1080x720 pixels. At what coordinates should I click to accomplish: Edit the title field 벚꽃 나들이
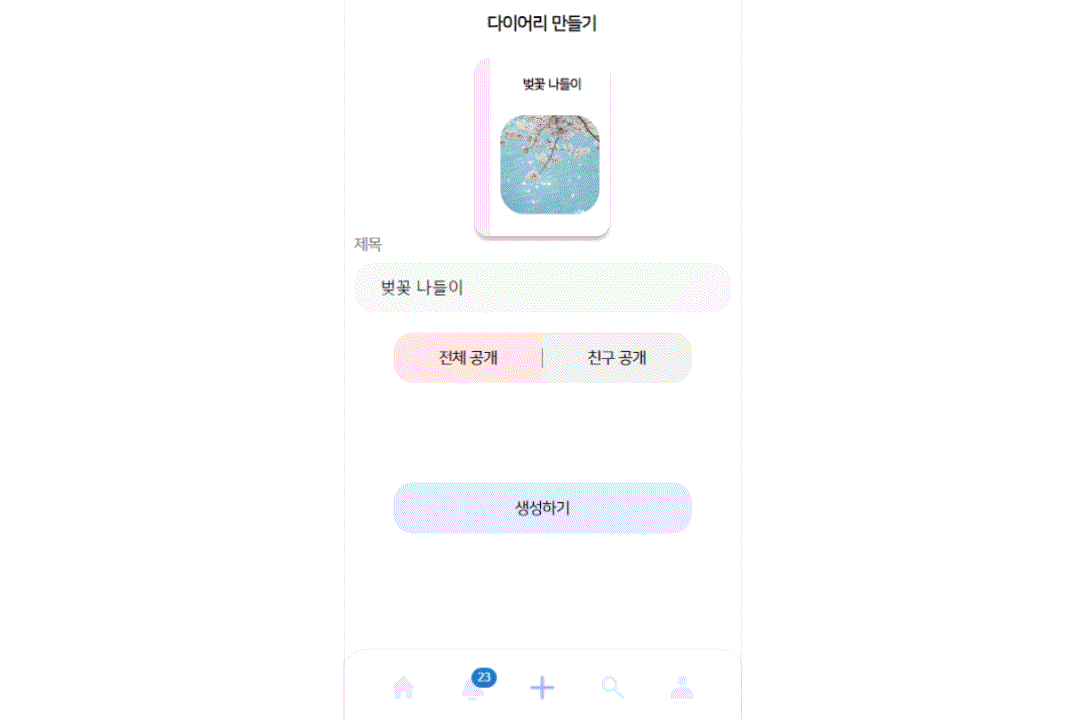pos(542,288)
